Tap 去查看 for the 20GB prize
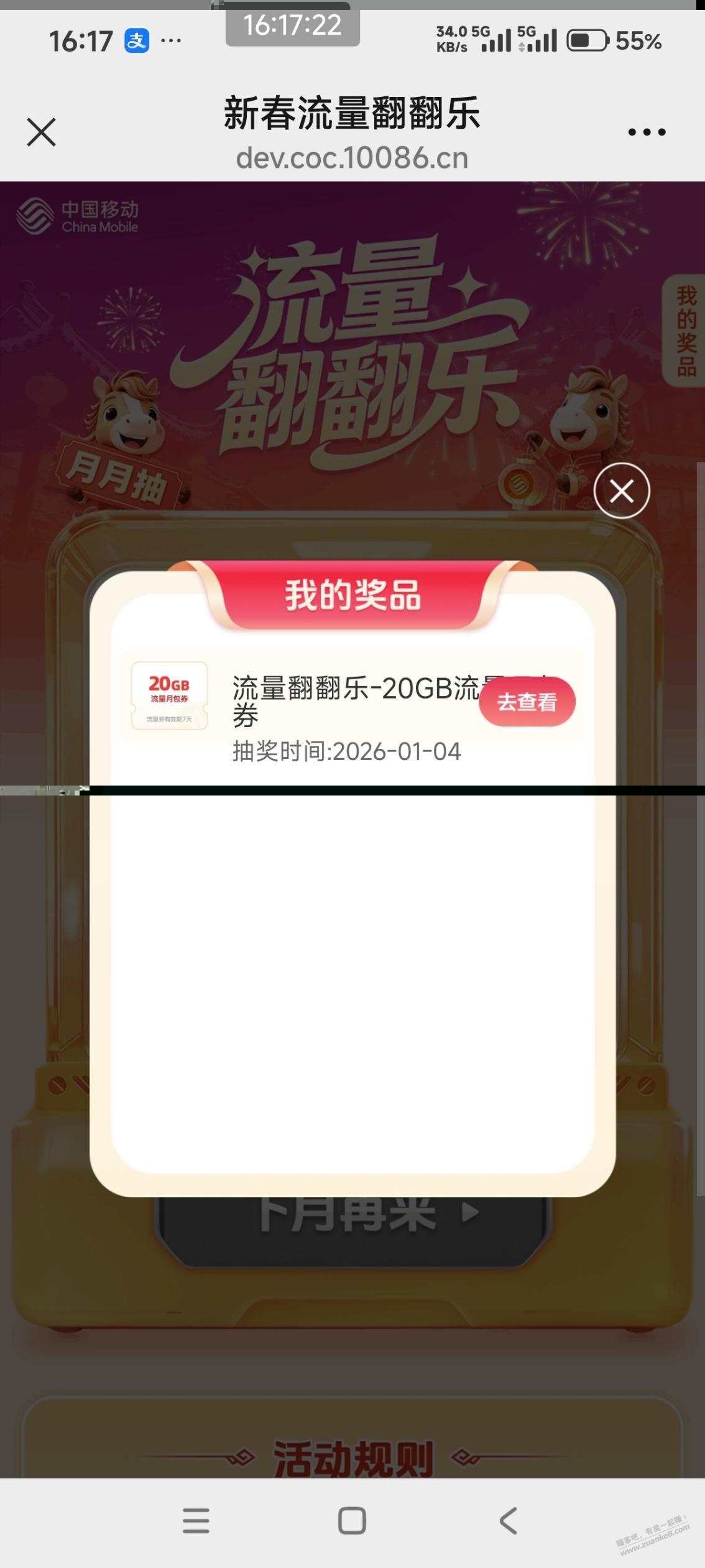705x1568 pixels. coord(527,702)
